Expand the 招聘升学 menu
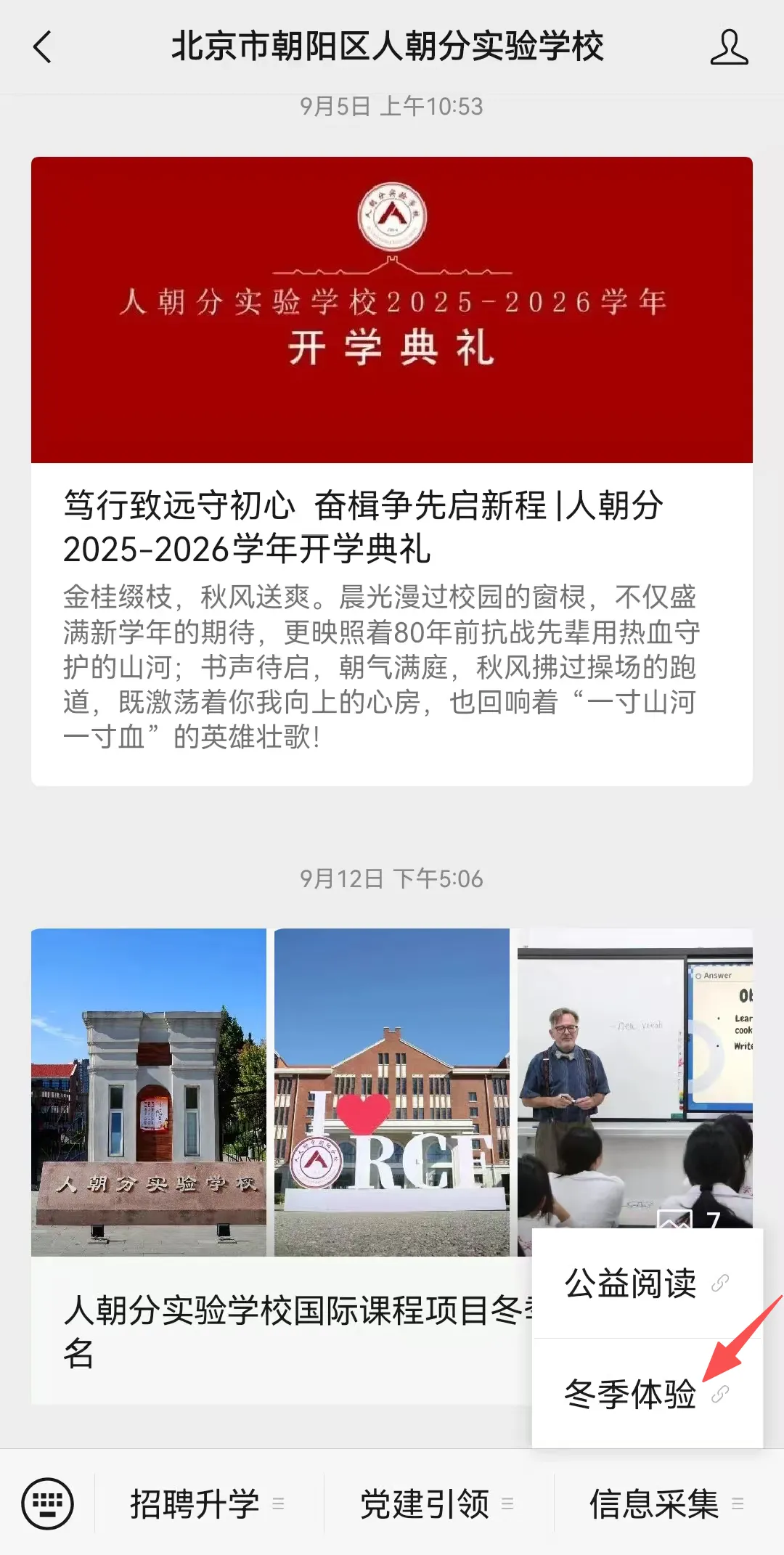Screen dimensions: 784x1555 (x=208, y=1503)
